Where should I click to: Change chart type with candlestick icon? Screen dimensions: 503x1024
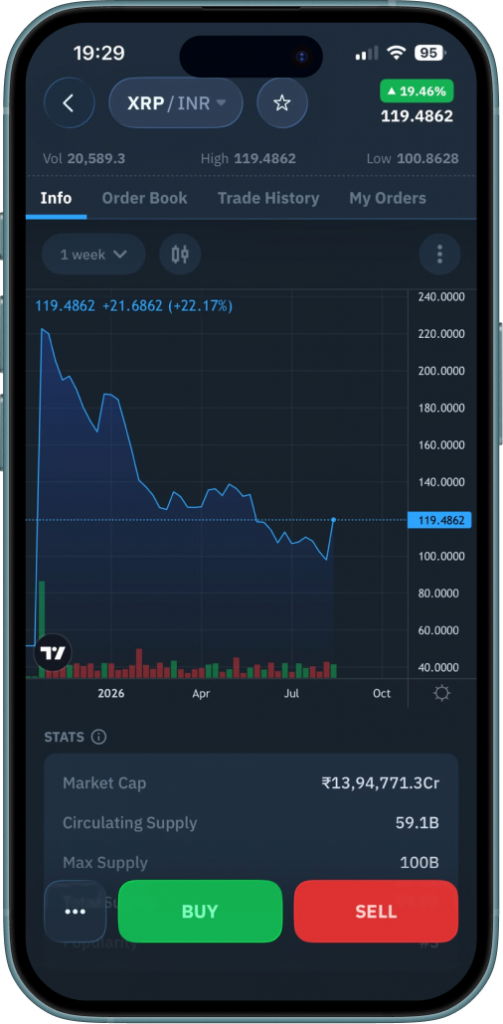click(180, 254)
